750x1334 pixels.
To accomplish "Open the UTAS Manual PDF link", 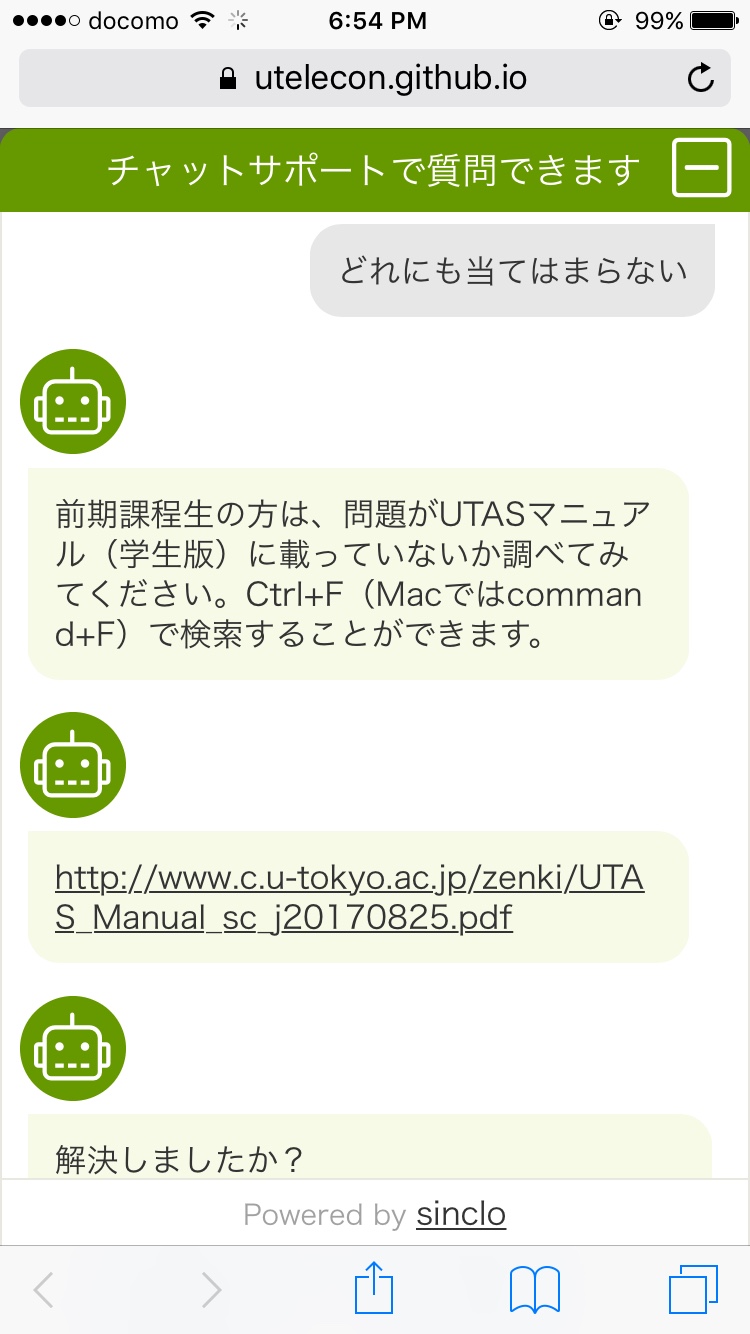I will (350, 897).
